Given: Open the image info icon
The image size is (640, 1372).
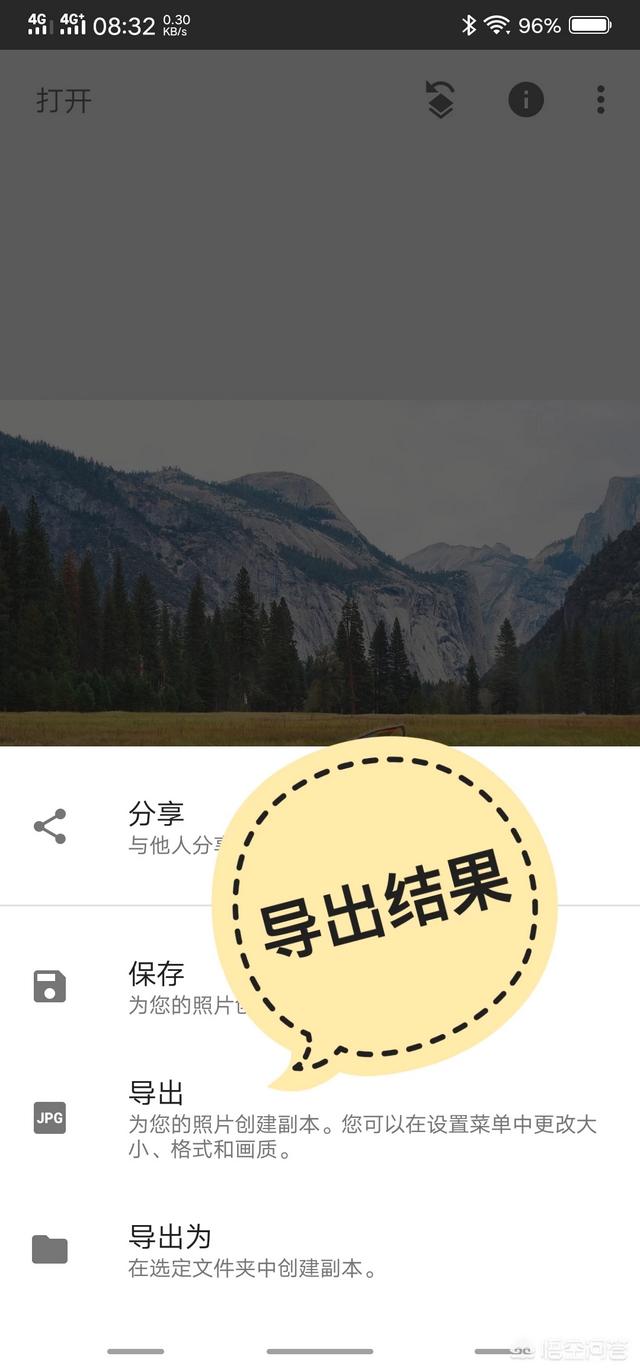Looking at the screenshot, I should tap(526, 100).
